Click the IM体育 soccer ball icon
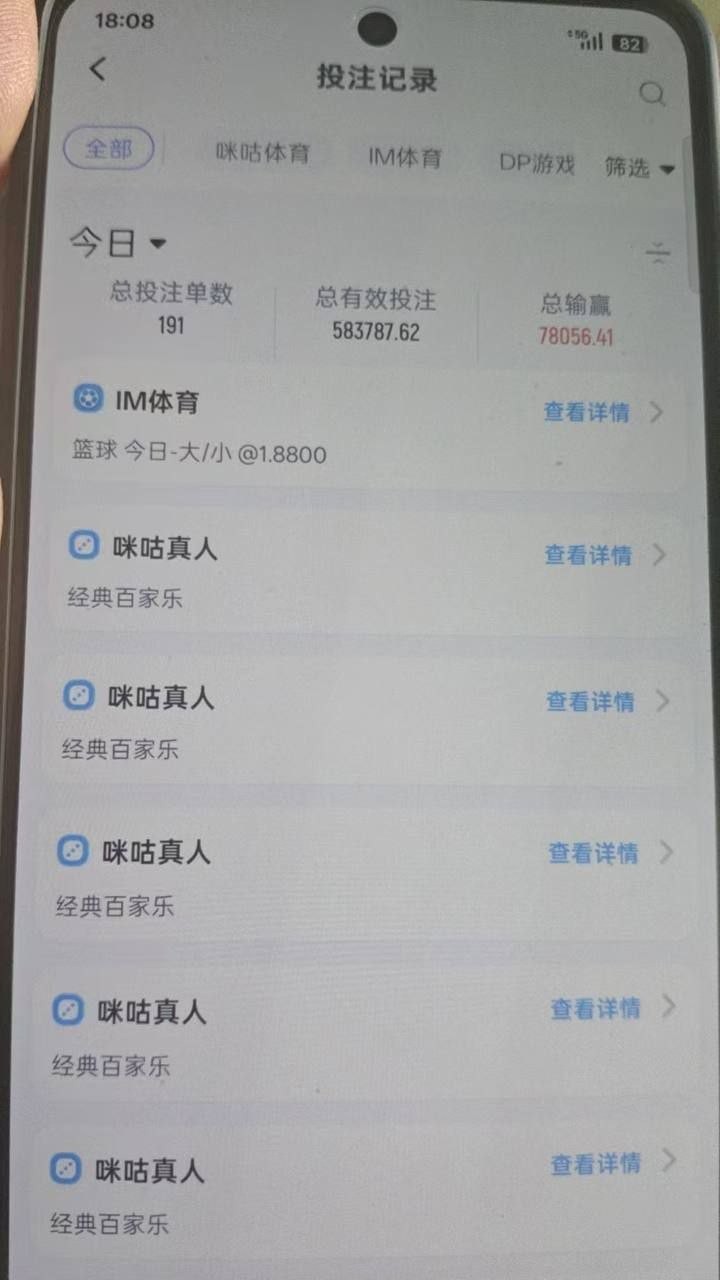 (x=88, y=399)
